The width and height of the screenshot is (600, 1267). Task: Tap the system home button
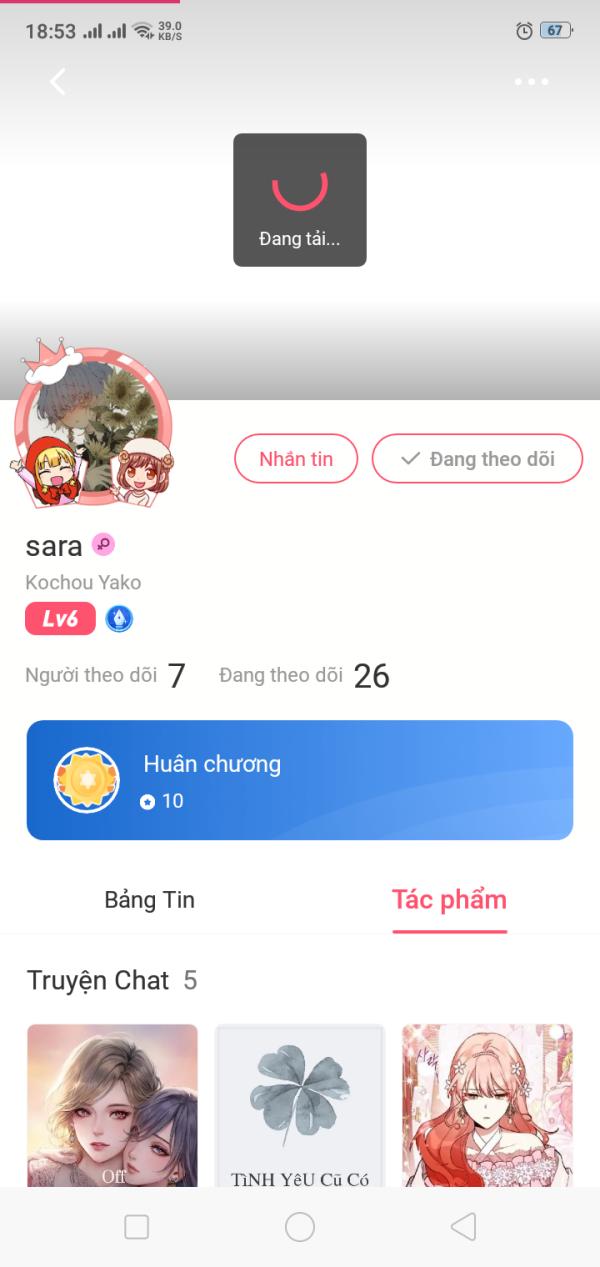point(300,1227)
